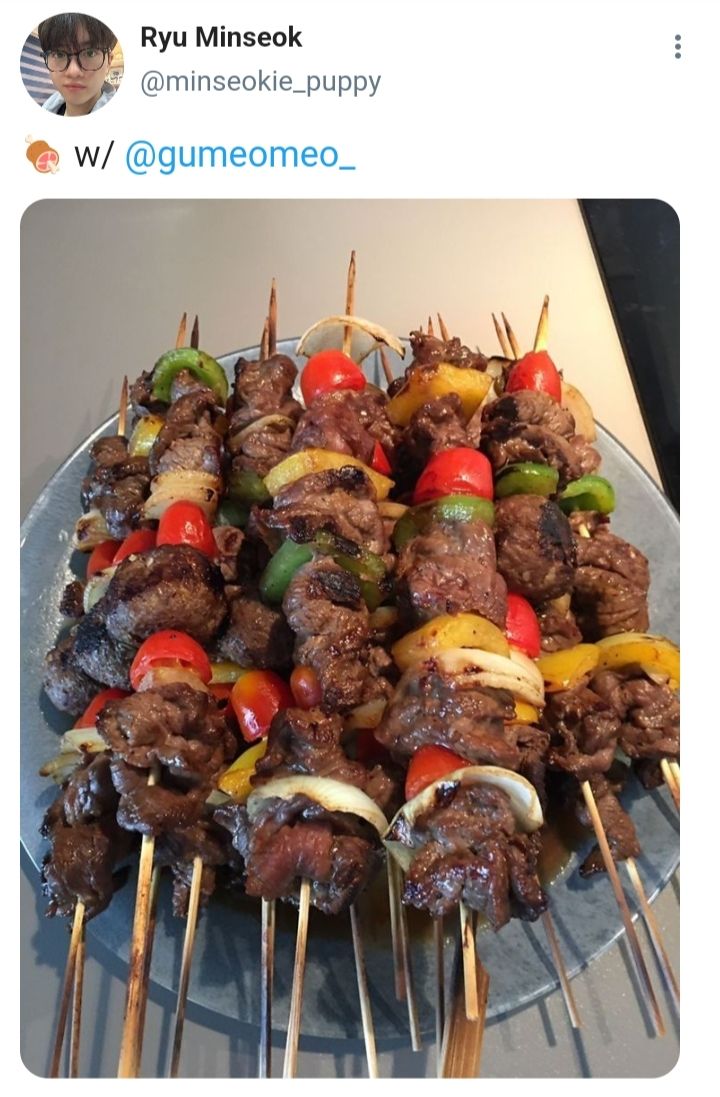
Task: View the kebab skewers photo full screen
Action: point(350,640)
